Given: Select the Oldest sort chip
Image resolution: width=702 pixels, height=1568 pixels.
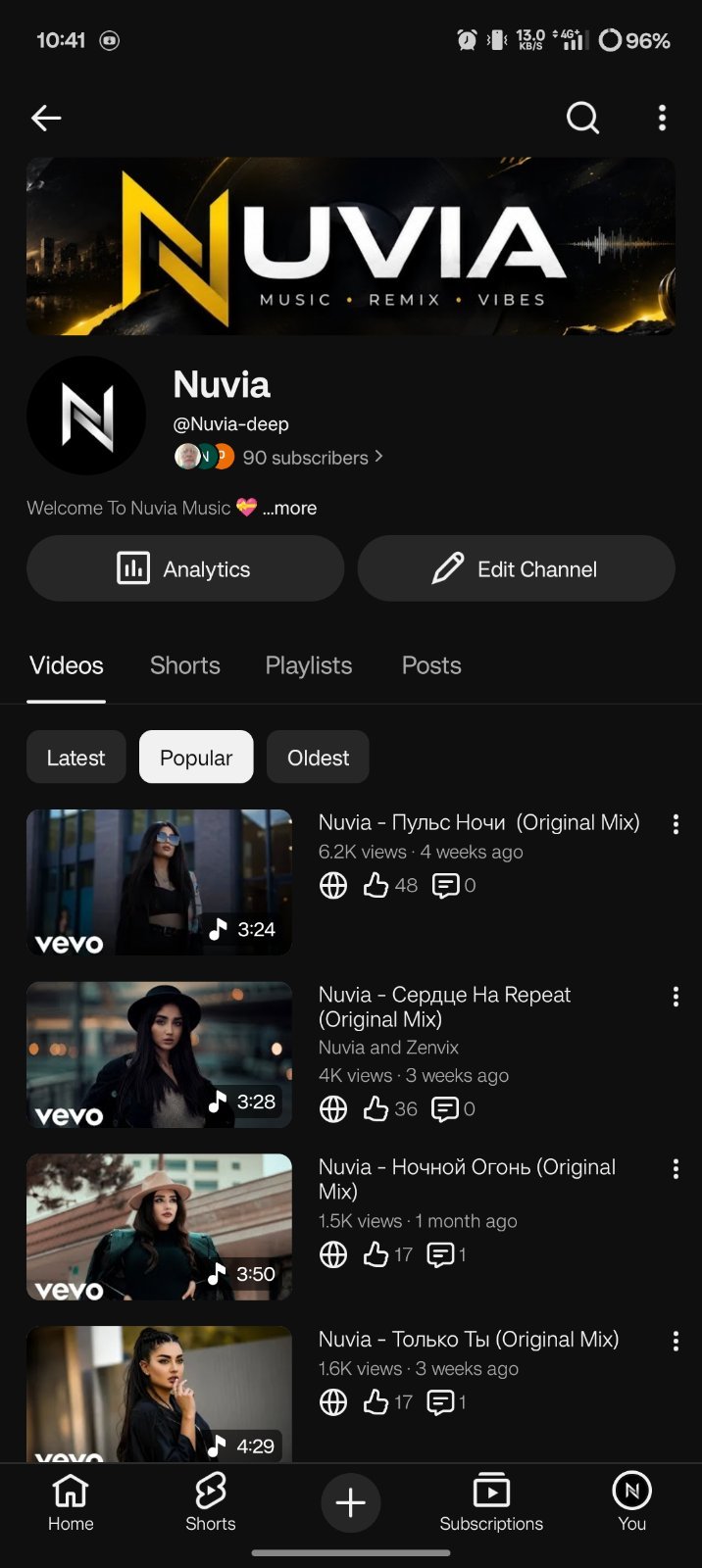Looking at the screenshot, I should coord(318,758).
